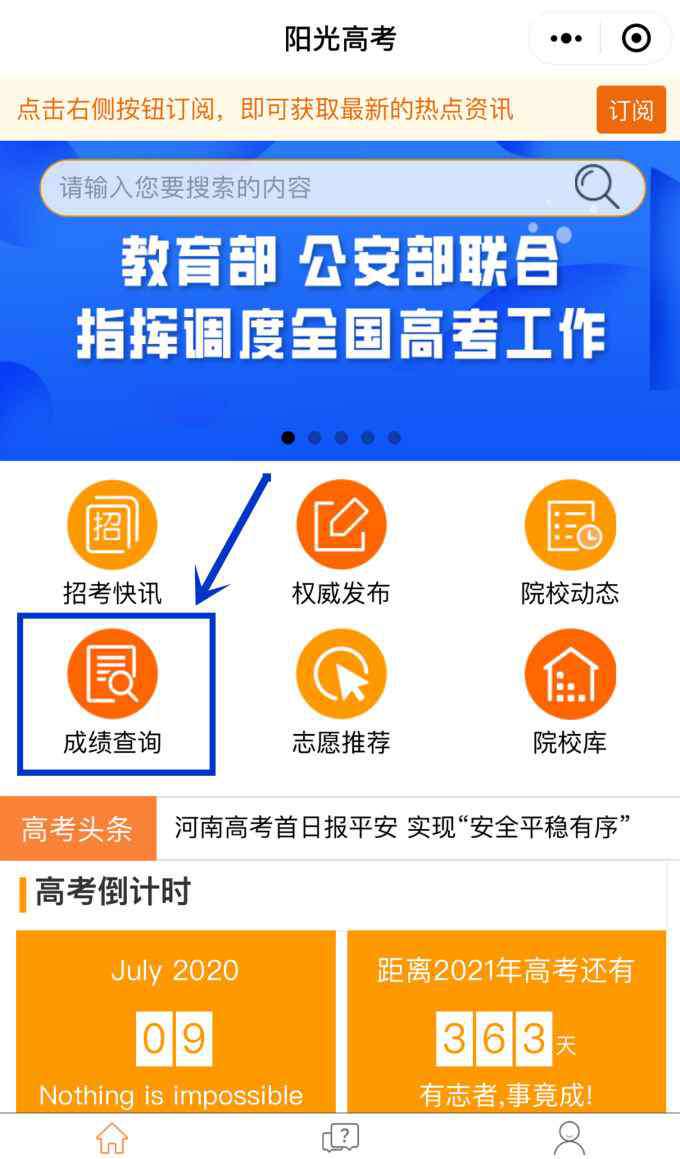Open 院校动态
This screenshot has height=1159, width=680.
coord(570,544)
